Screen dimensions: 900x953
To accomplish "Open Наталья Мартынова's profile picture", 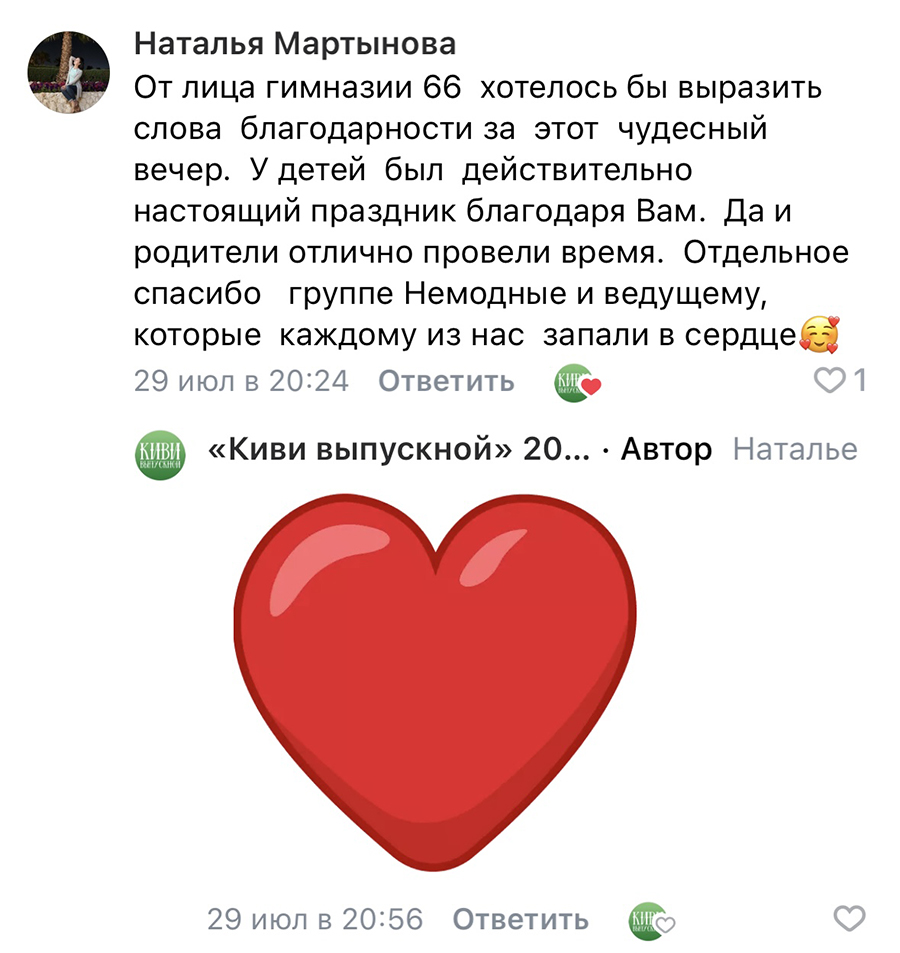I will coord(69,70).
